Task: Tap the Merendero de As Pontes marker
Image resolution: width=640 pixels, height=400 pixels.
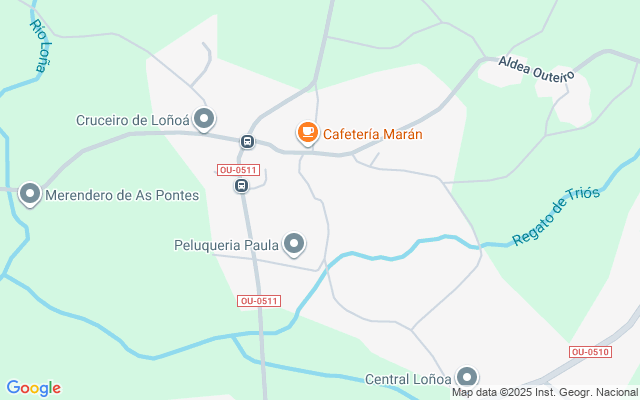Action: pos(30,194)
